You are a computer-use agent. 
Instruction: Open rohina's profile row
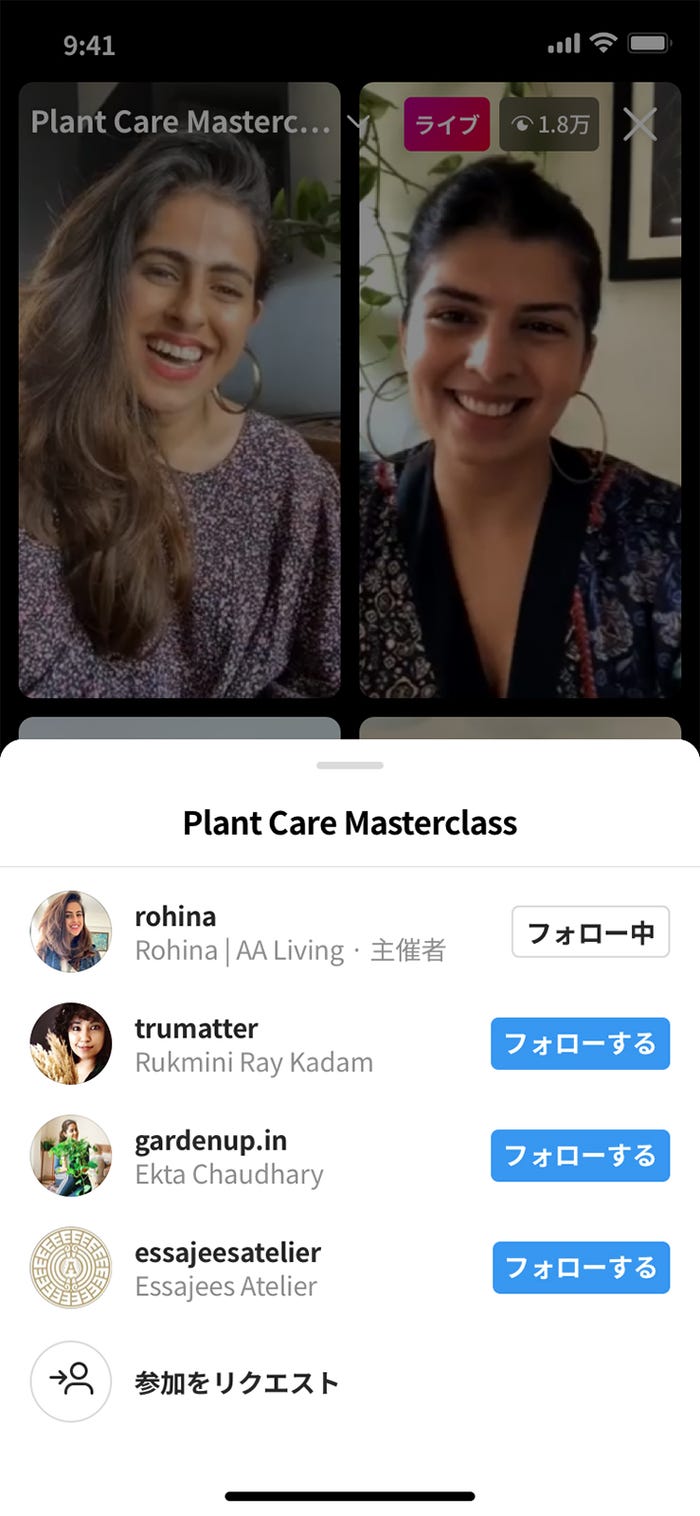click(x=290, y=932)
